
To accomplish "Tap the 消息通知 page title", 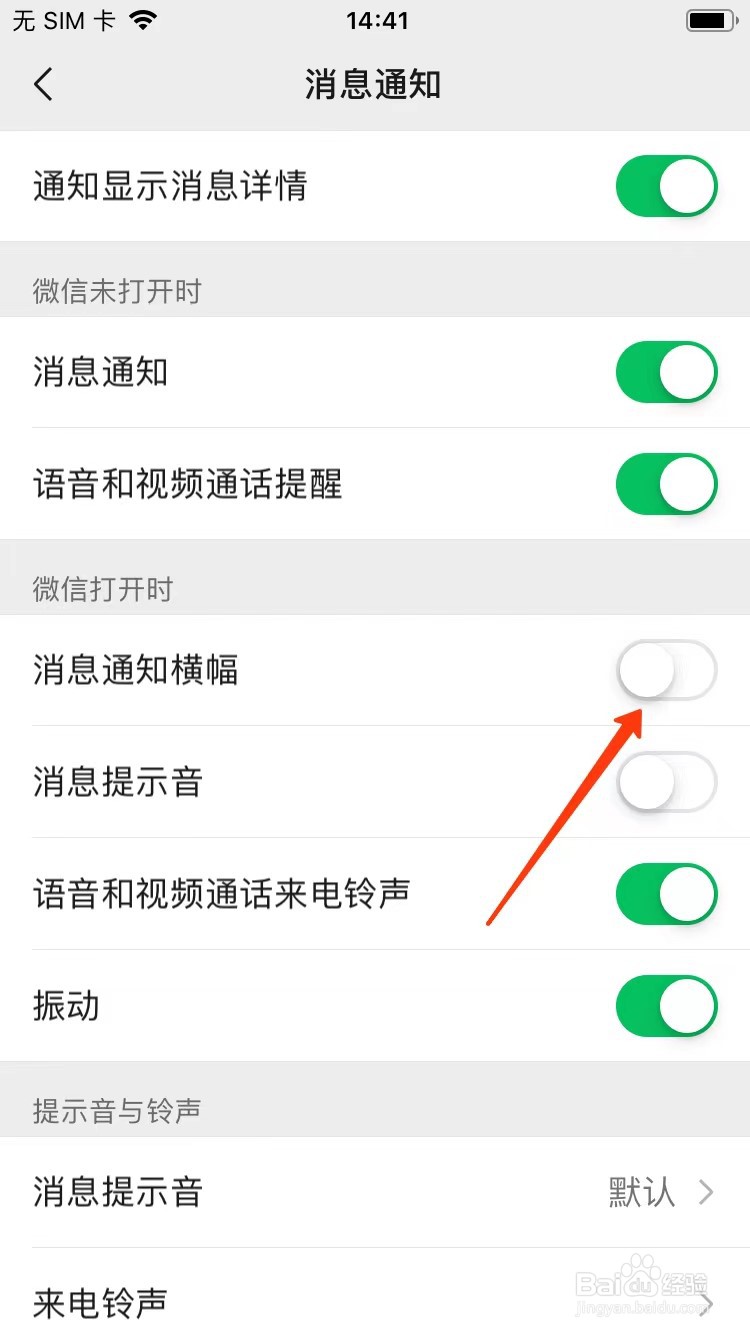I will click(375, 85).
